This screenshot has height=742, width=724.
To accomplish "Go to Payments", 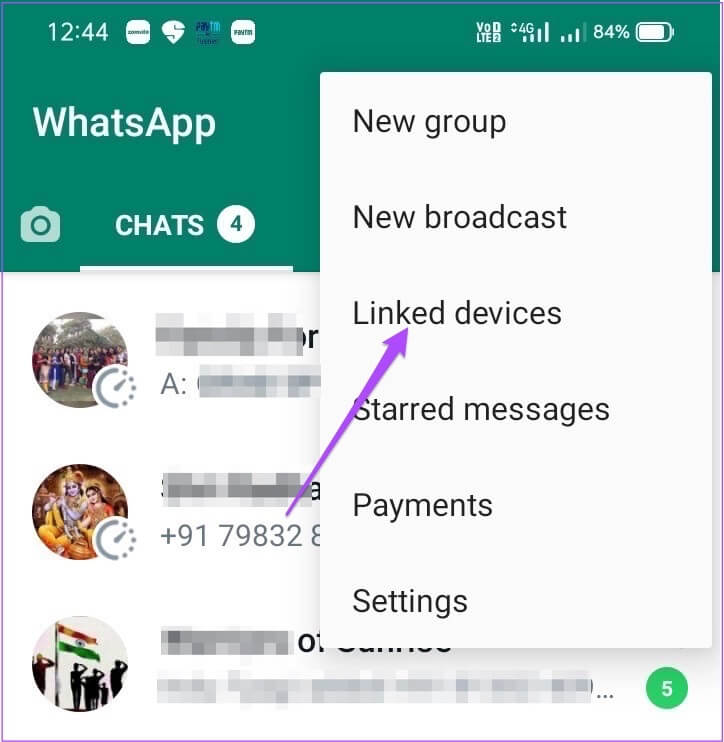I will [423, 505].
